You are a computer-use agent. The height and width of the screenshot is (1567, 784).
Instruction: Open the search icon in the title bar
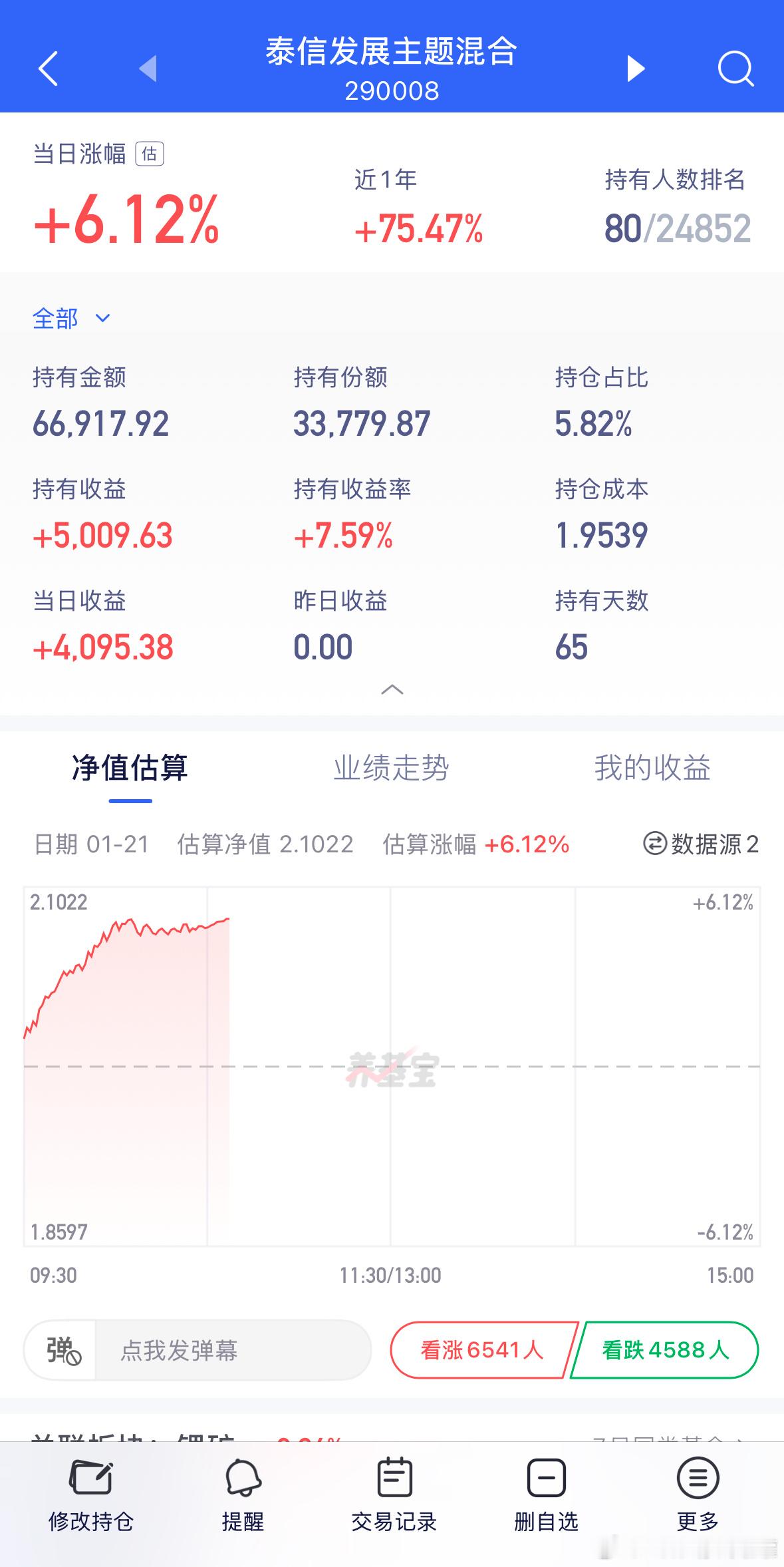pos(735,69)
